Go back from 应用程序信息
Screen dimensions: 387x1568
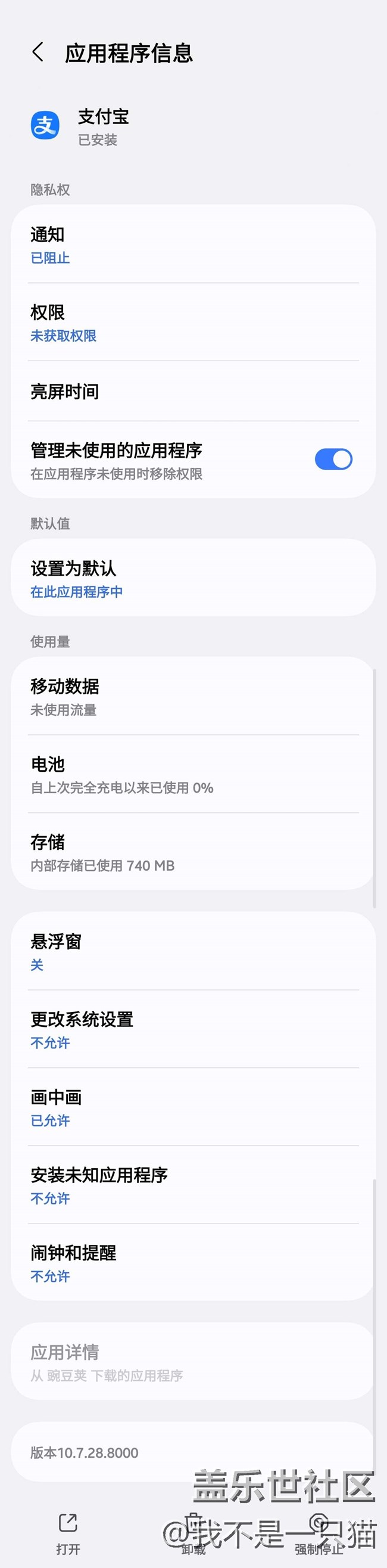click(x=38, y=52)
